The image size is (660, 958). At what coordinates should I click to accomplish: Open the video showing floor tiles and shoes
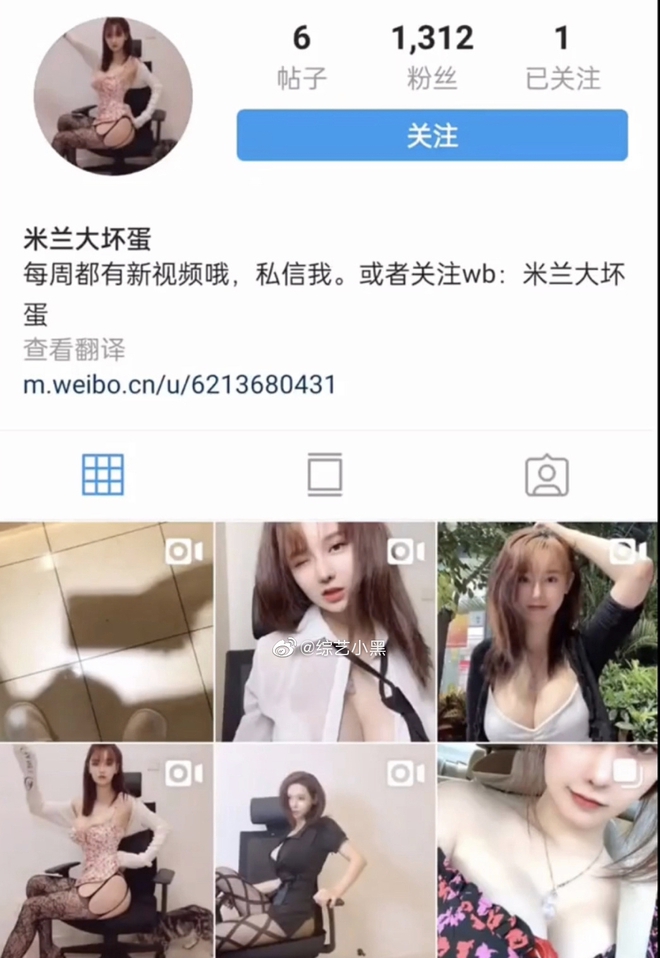pos(106,631)
